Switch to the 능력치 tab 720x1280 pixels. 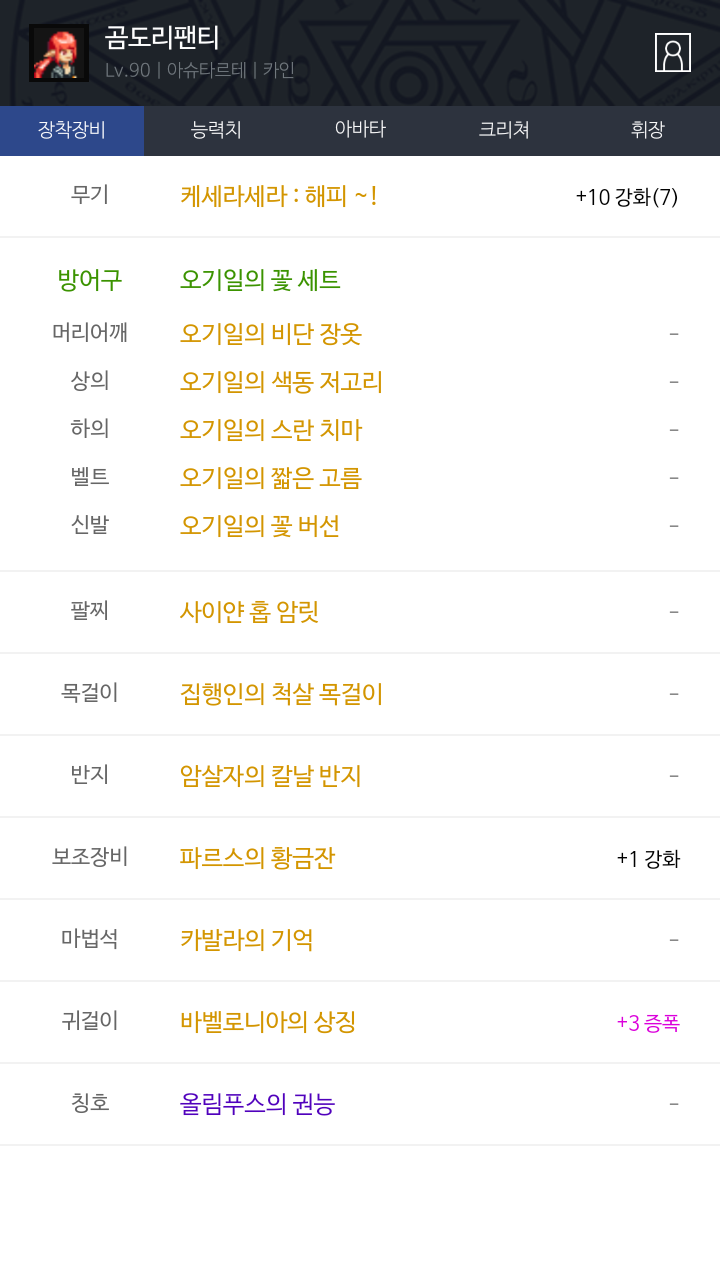tap(216, 130)
